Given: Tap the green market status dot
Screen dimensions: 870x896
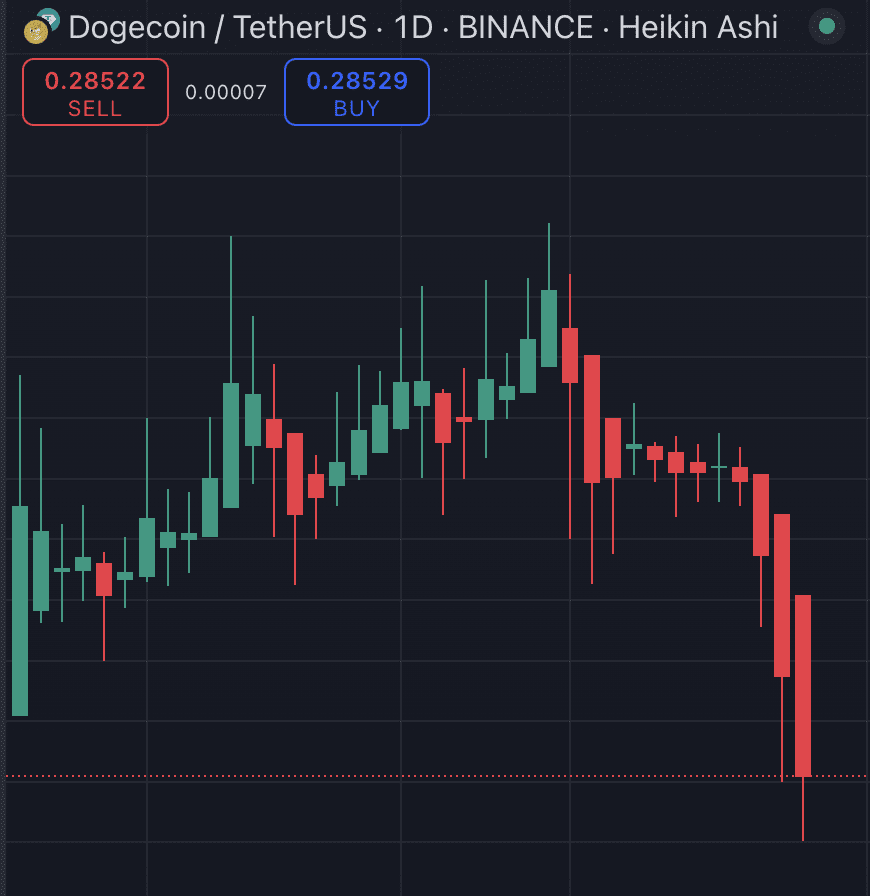Looking at the screenshot, I should (827, 27).
